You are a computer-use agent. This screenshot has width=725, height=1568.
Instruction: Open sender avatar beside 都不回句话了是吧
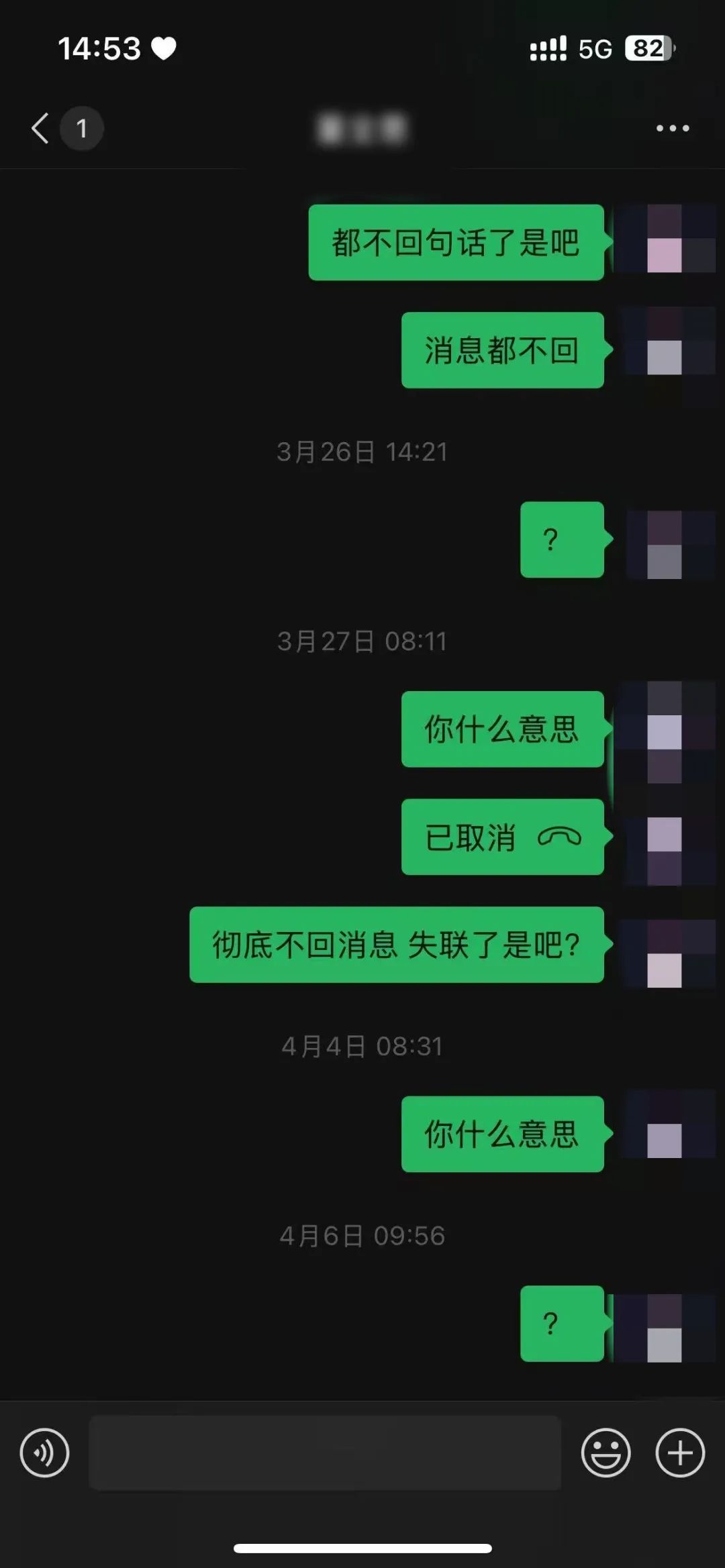click(665, 240)
